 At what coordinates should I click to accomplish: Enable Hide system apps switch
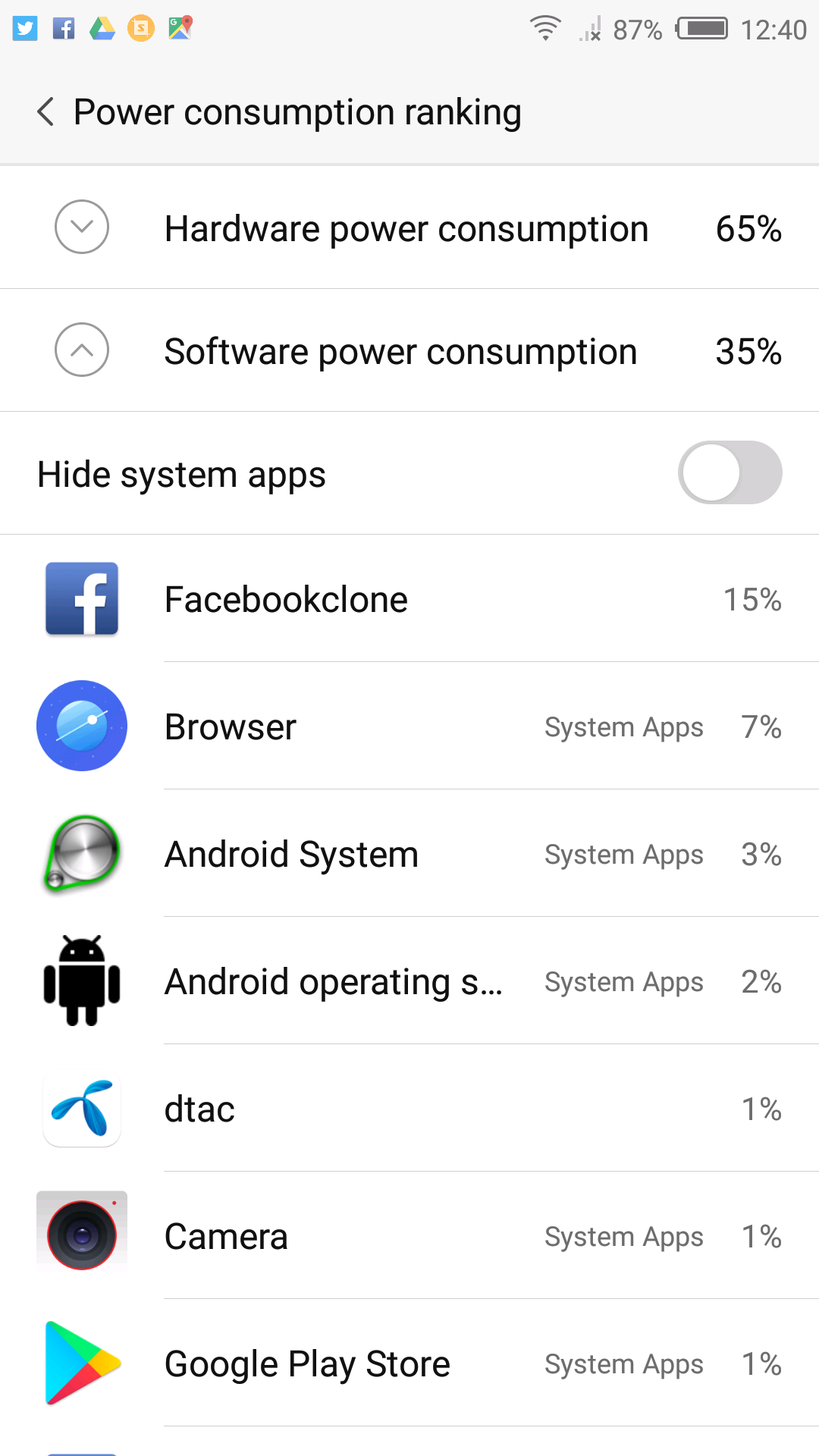click(x=730, y=473)
